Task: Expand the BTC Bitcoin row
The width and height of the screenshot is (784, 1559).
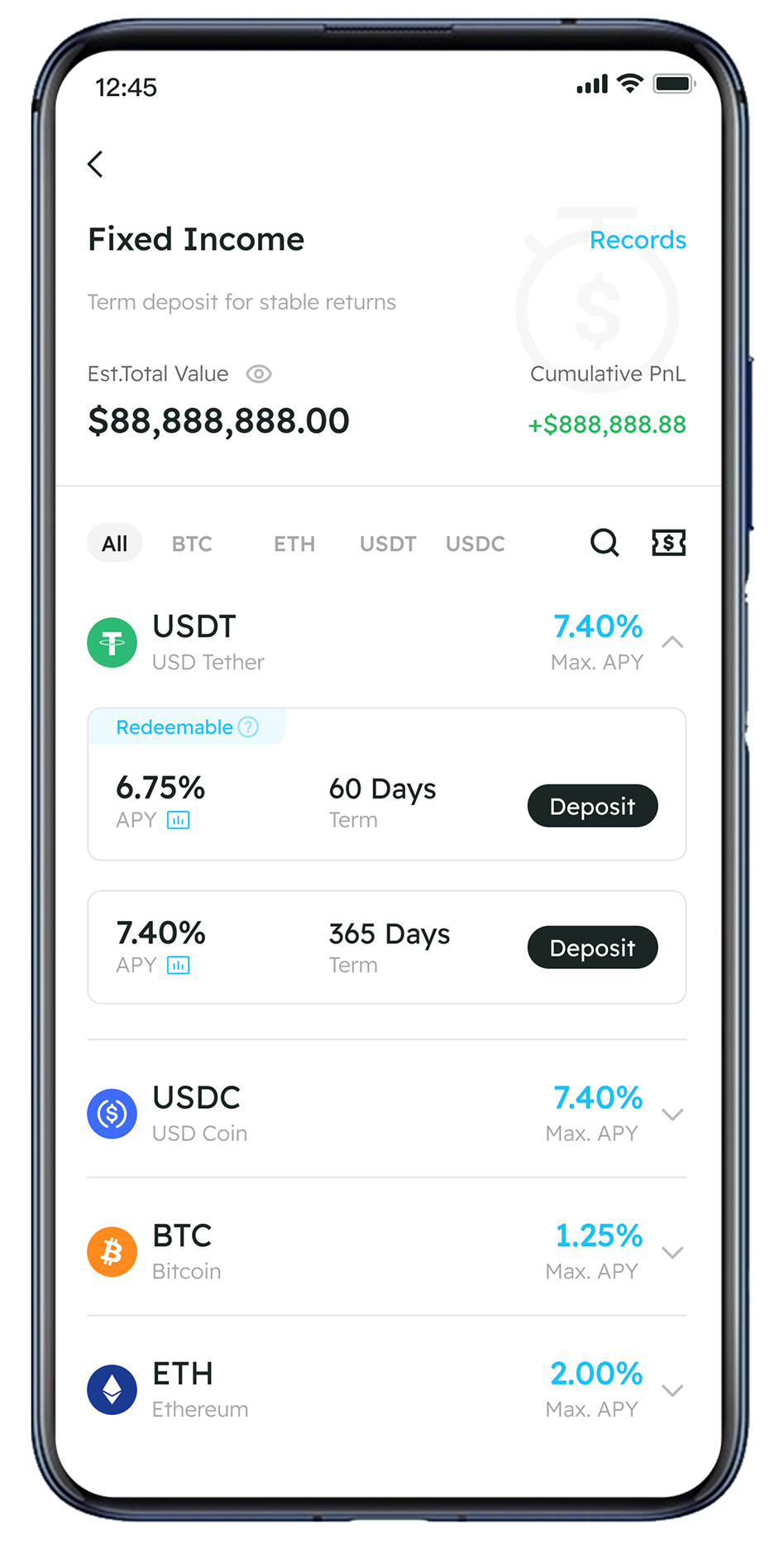Action: click(x=672, y=1253)
